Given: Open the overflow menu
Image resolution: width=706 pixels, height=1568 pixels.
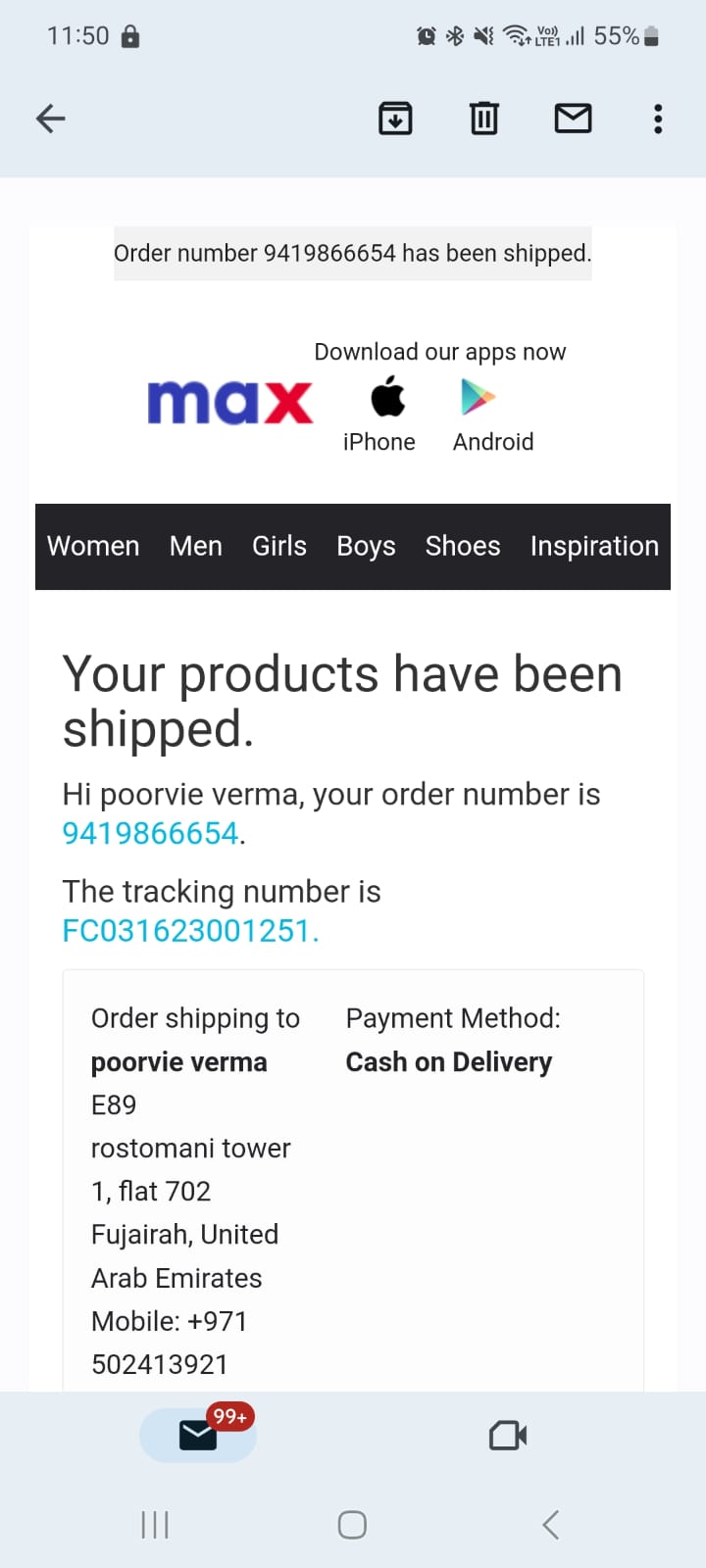Looking at the screenshot, I should (658, 119).
